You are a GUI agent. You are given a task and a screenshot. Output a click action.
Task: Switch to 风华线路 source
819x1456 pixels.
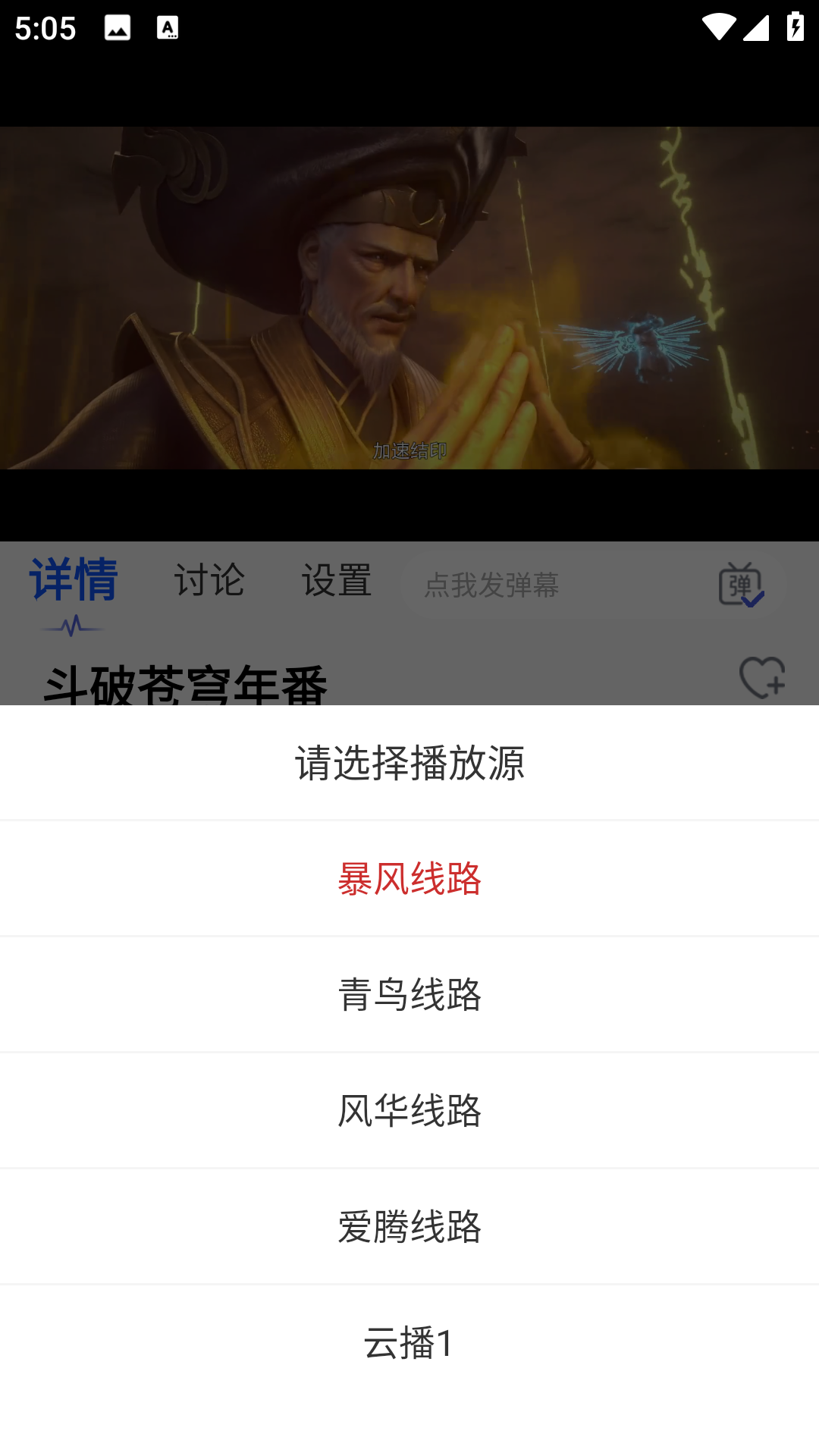coord(409,1110)
